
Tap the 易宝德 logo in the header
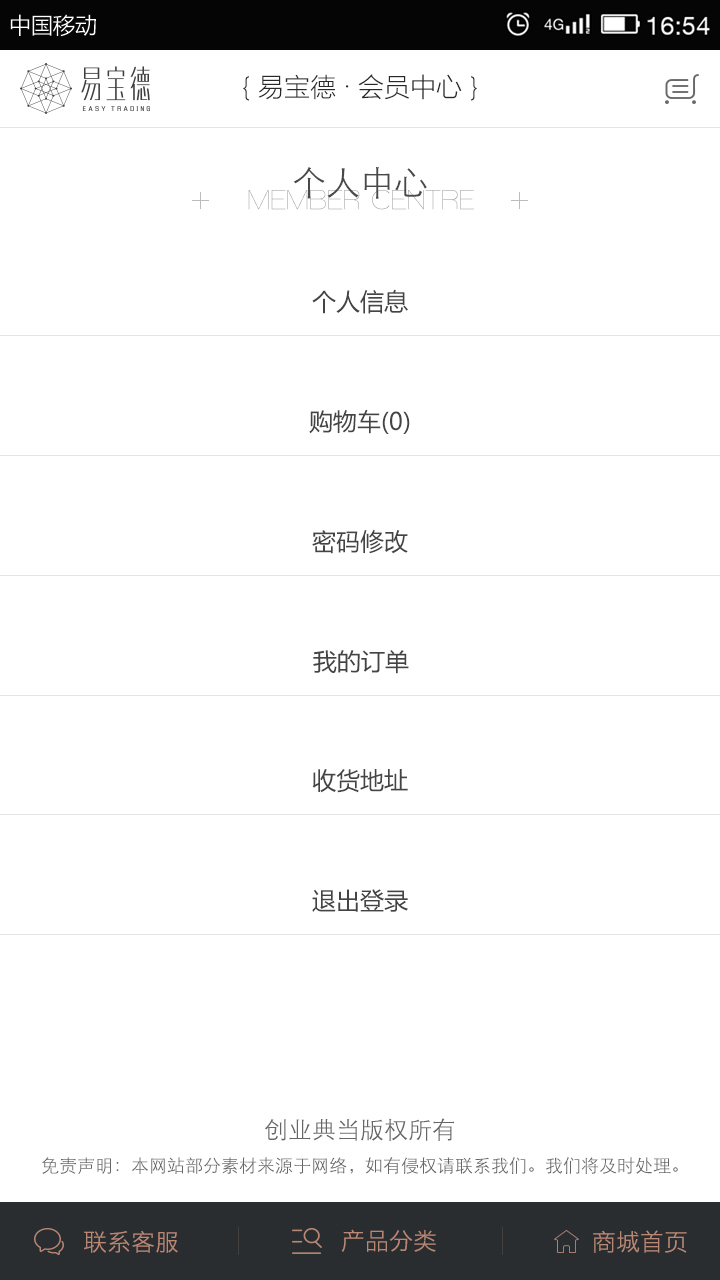(86, 88)
